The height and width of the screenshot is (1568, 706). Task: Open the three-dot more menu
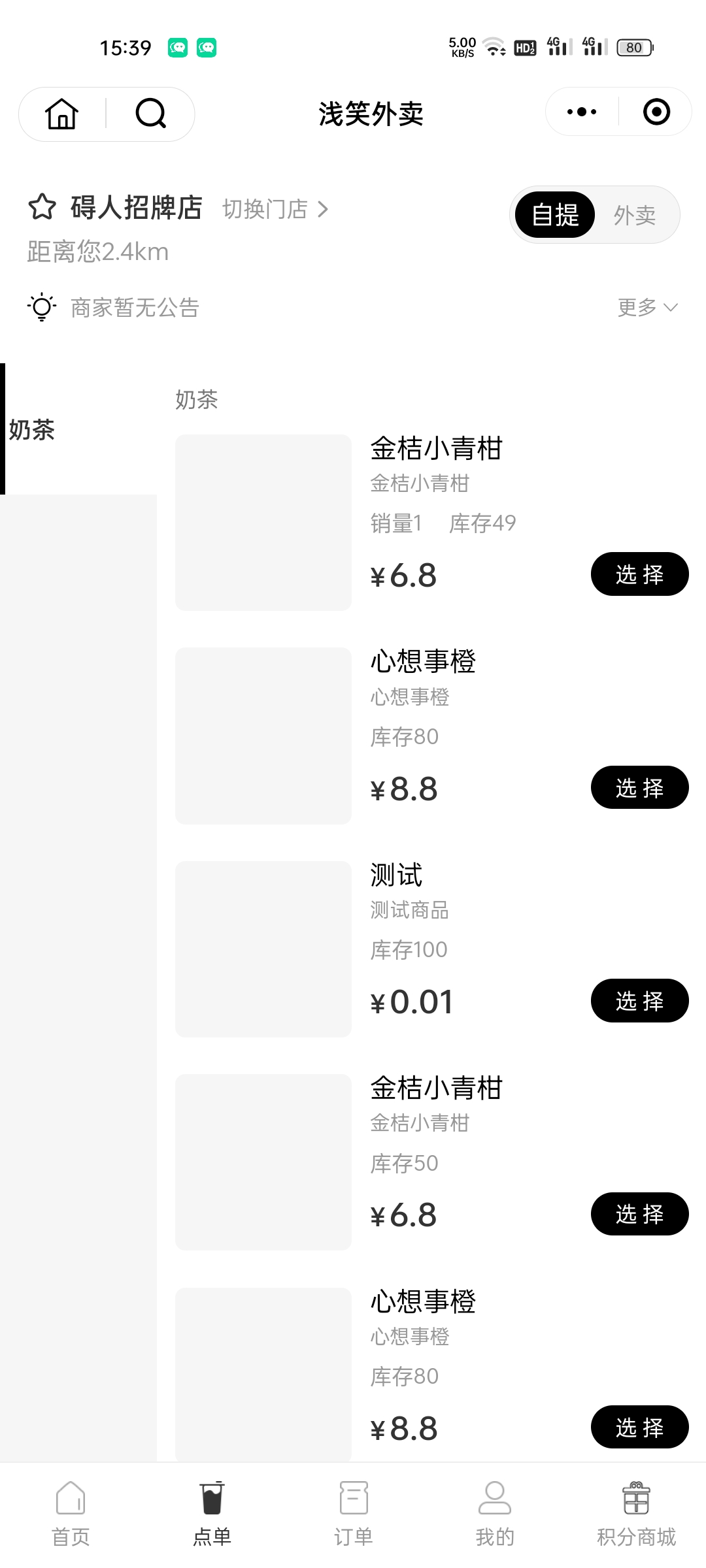tap(582, 112)
